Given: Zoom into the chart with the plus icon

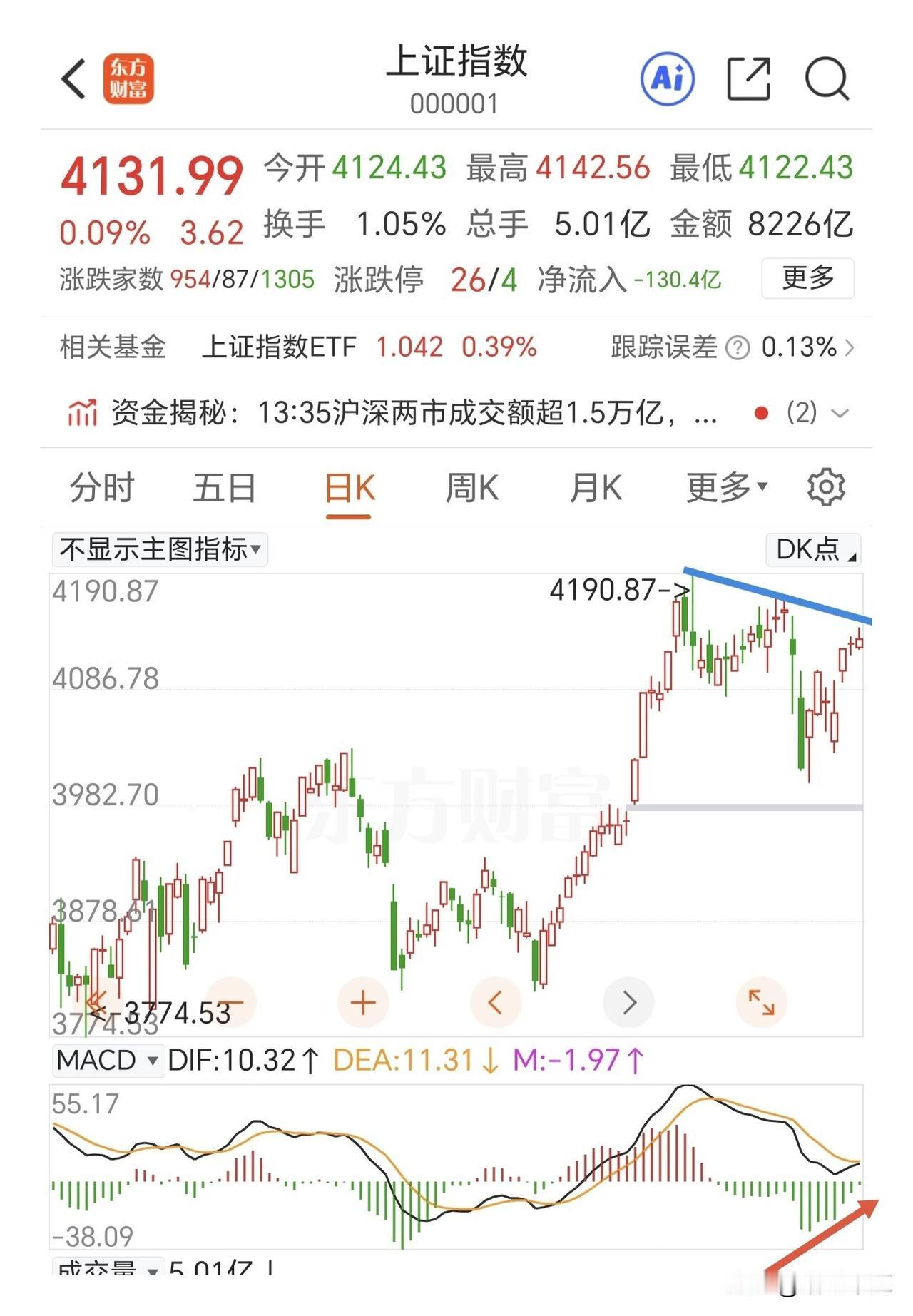Looking at the screenshot, I should pos(362,1001).
